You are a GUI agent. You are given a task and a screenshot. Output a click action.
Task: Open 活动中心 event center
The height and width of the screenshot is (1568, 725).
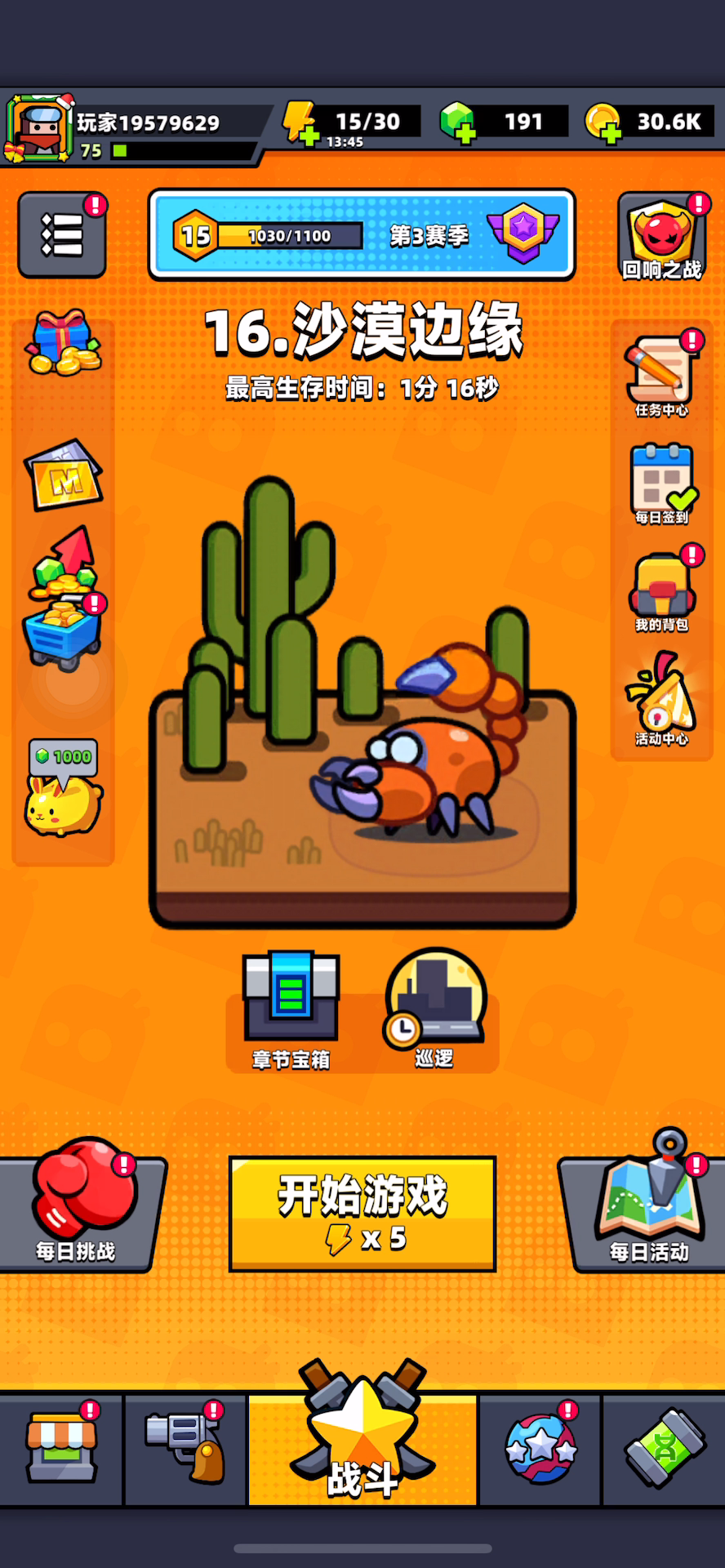(662, 699)
